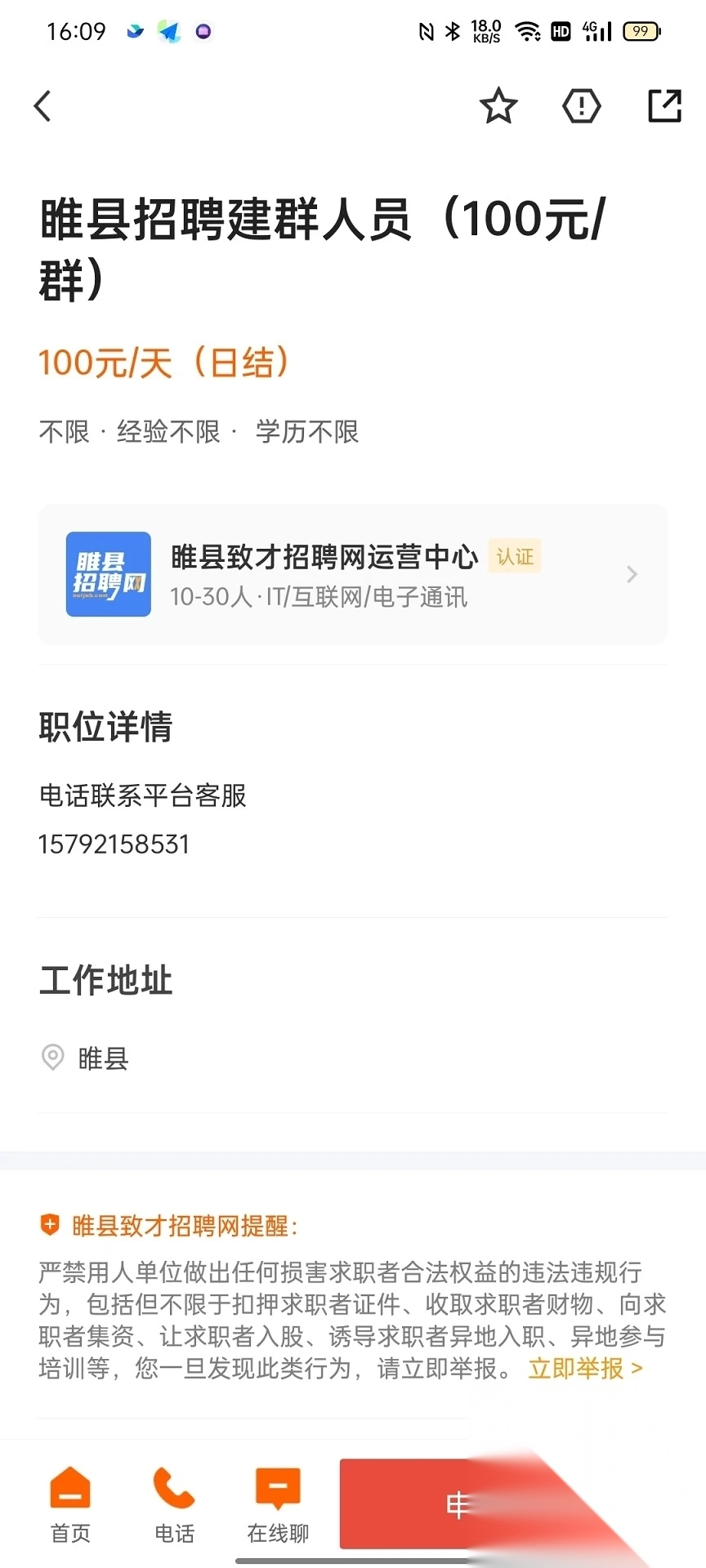Tap the 立即举报 link
This screenshot has width=706, height=1568.
tap(585, 1368)
